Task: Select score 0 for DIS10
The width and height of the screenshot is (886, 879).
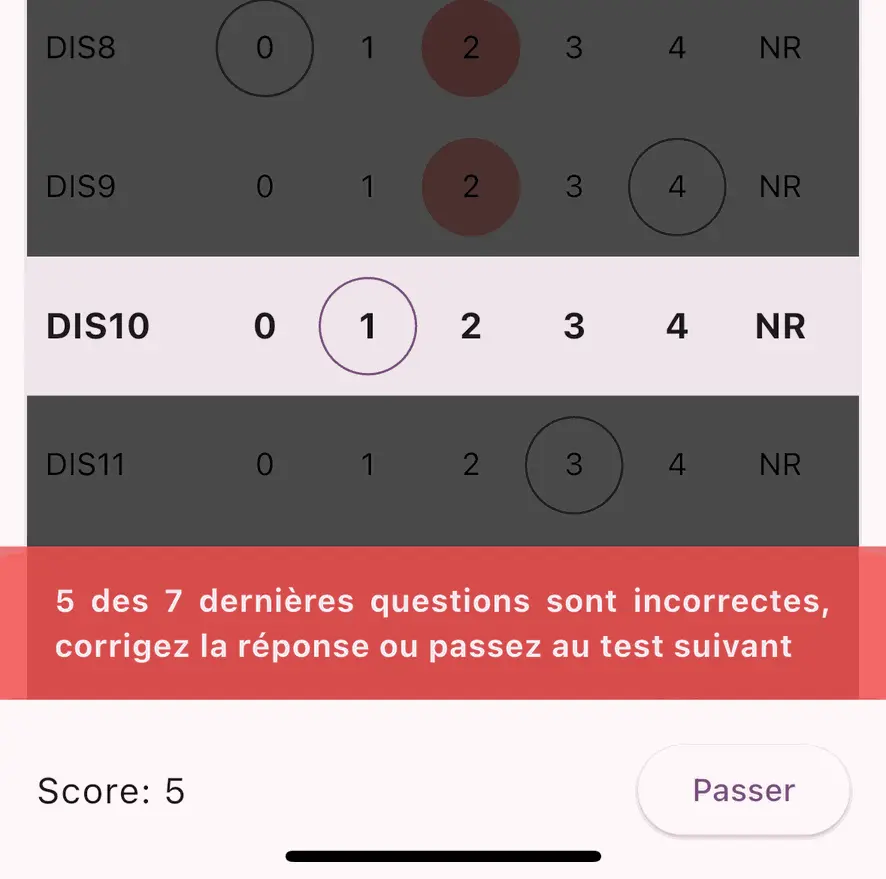Action: (x=265, y=326)
